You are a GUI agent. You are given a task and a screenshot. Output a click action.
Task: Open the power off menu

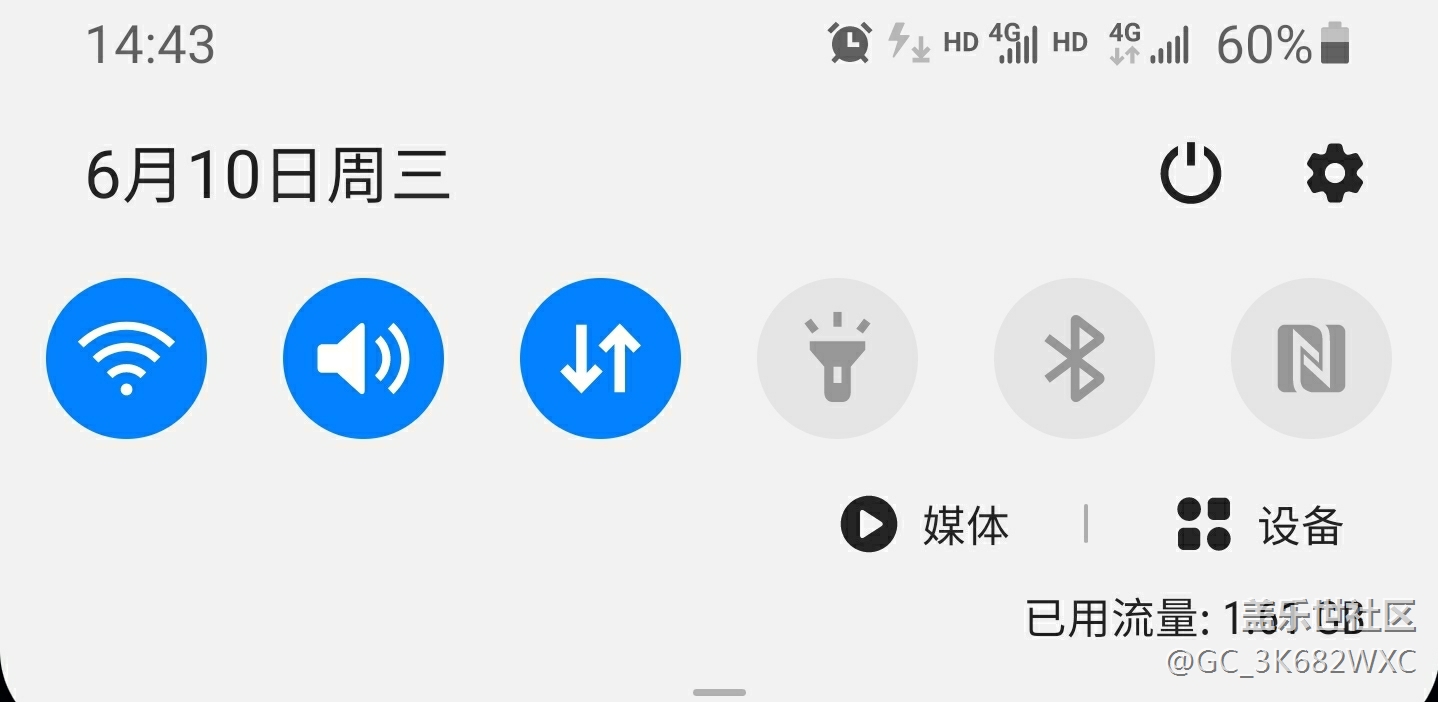(1190, 174)
